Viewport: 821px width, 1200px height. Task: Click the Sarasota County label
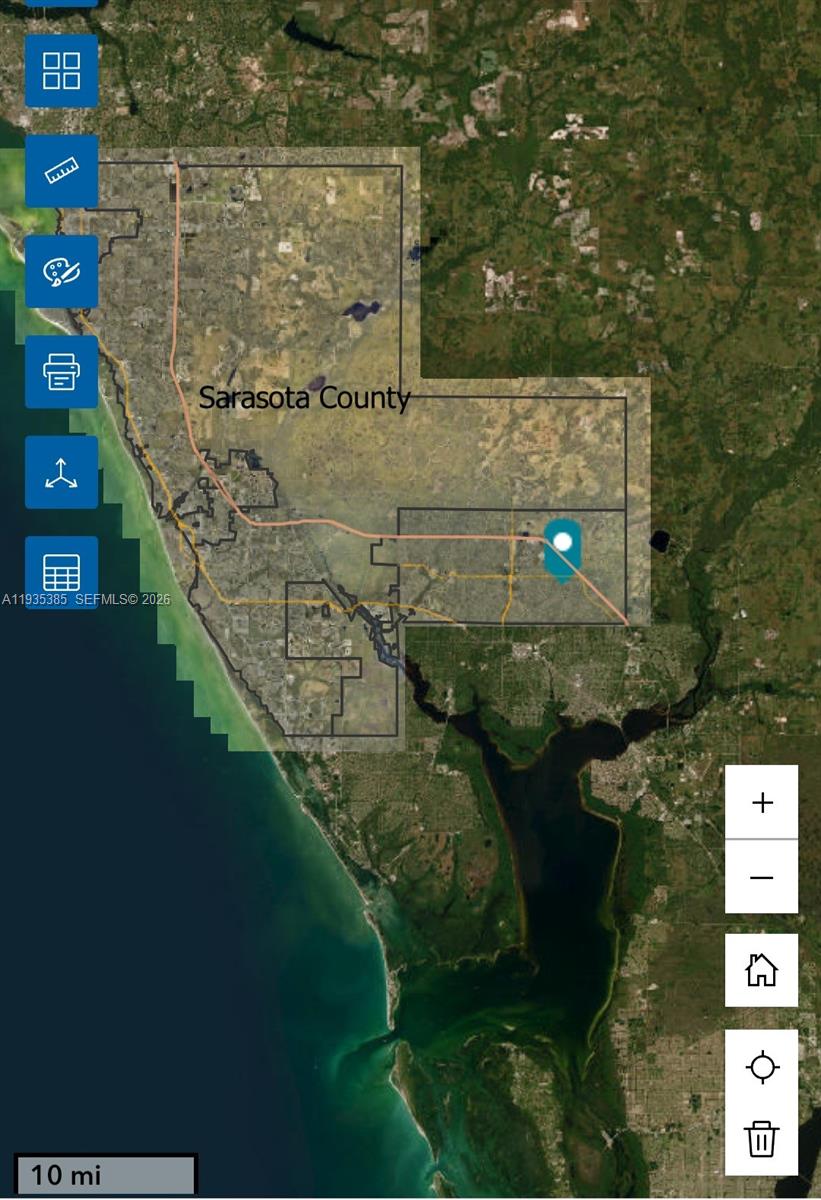[x=305, y=397]
